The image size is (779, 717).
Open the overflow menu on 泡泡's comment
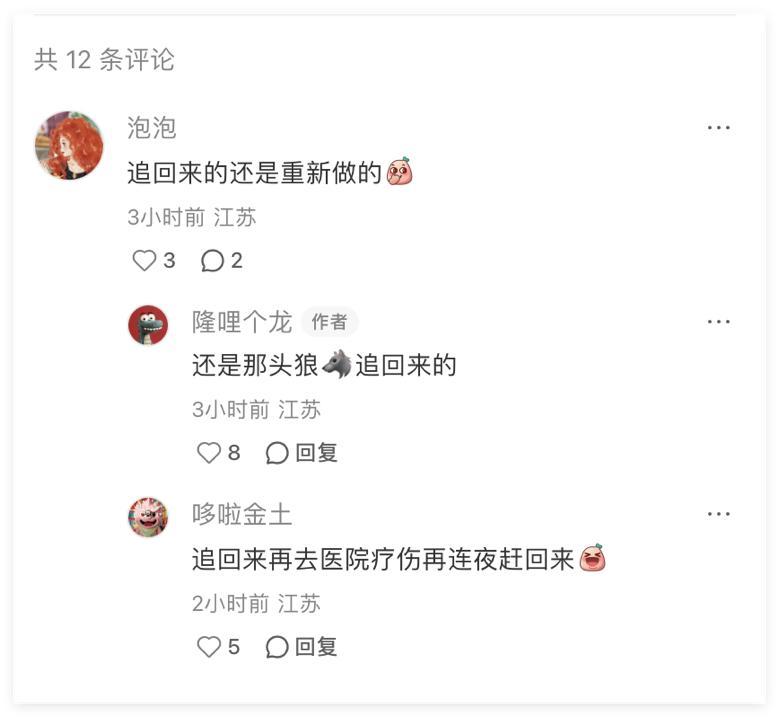coord(718,128)
